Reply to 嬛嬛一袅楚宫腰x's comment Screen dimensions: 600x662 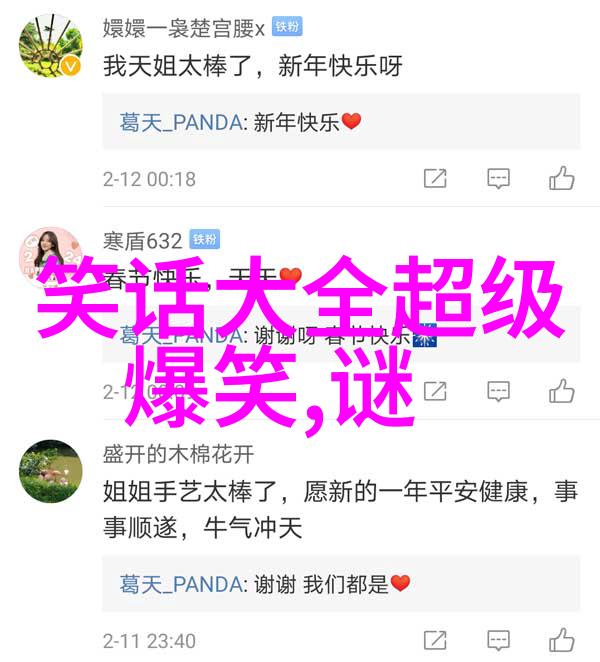(499, 179)
